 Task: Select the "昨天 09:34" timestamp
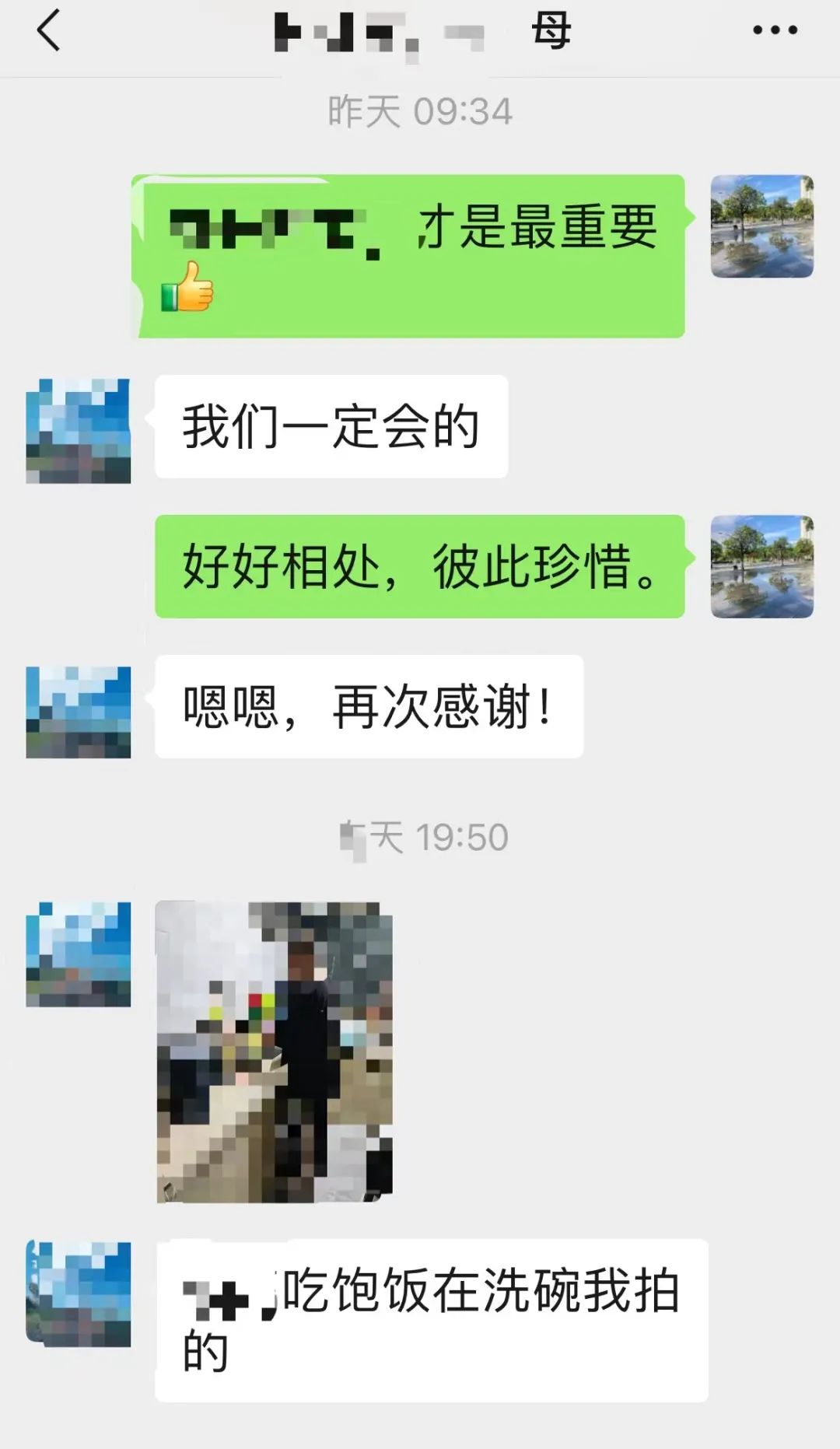(x=420, y=110)
